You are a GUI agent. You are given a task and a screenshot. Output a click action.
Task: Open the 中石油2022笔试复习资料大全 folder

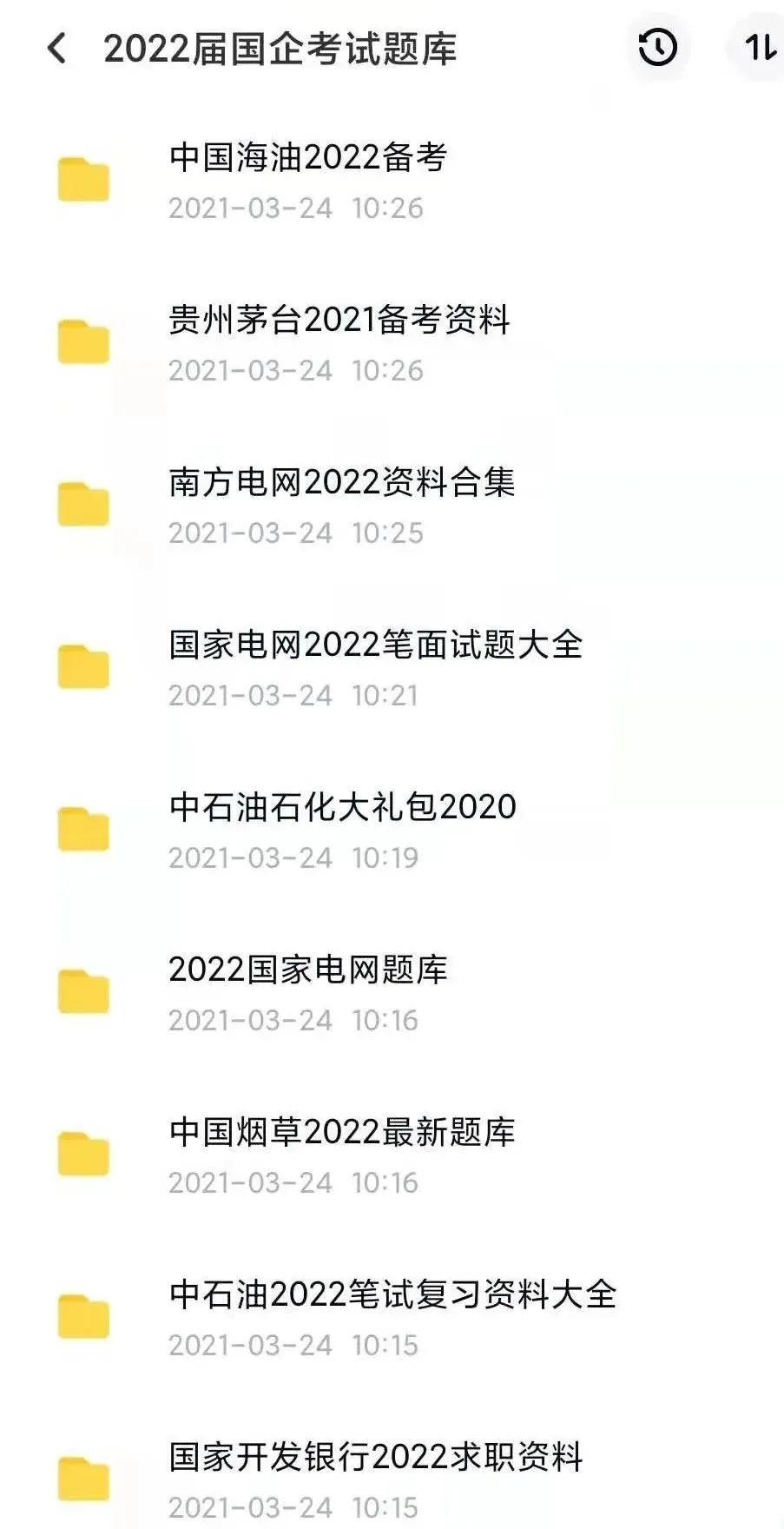tap(392, 1318)
